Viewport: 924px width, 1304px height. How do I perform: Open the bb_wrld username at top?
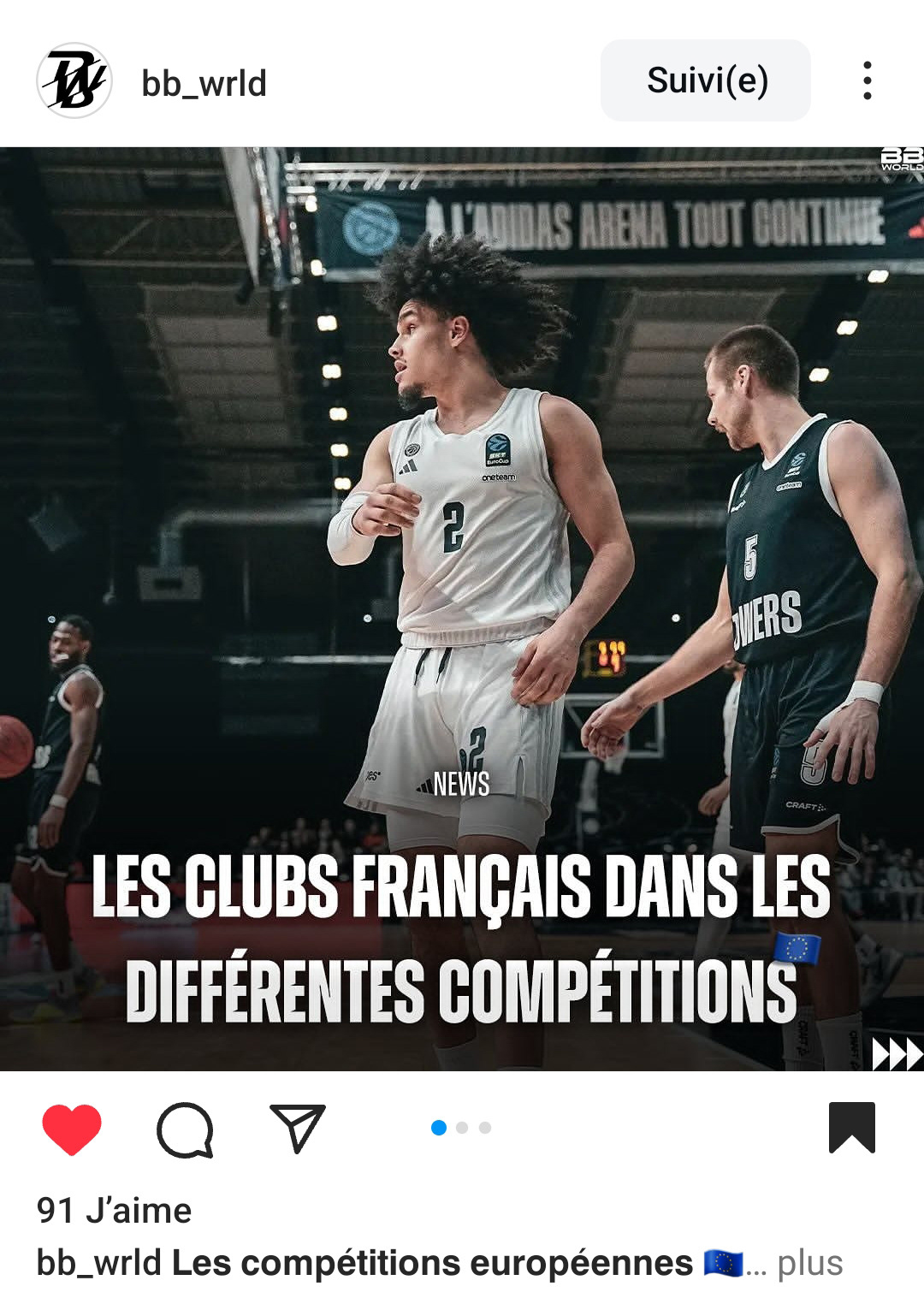click(204, 83)
